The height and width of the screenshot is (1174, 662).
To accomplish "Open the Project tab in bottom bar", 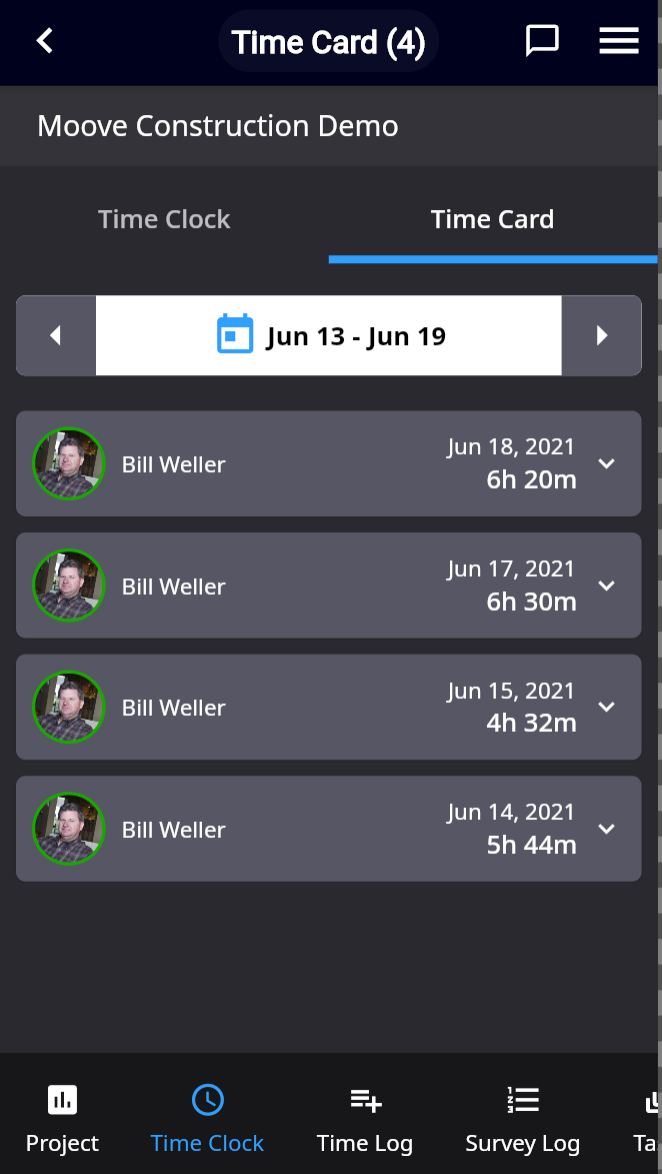I will 62,1120.
